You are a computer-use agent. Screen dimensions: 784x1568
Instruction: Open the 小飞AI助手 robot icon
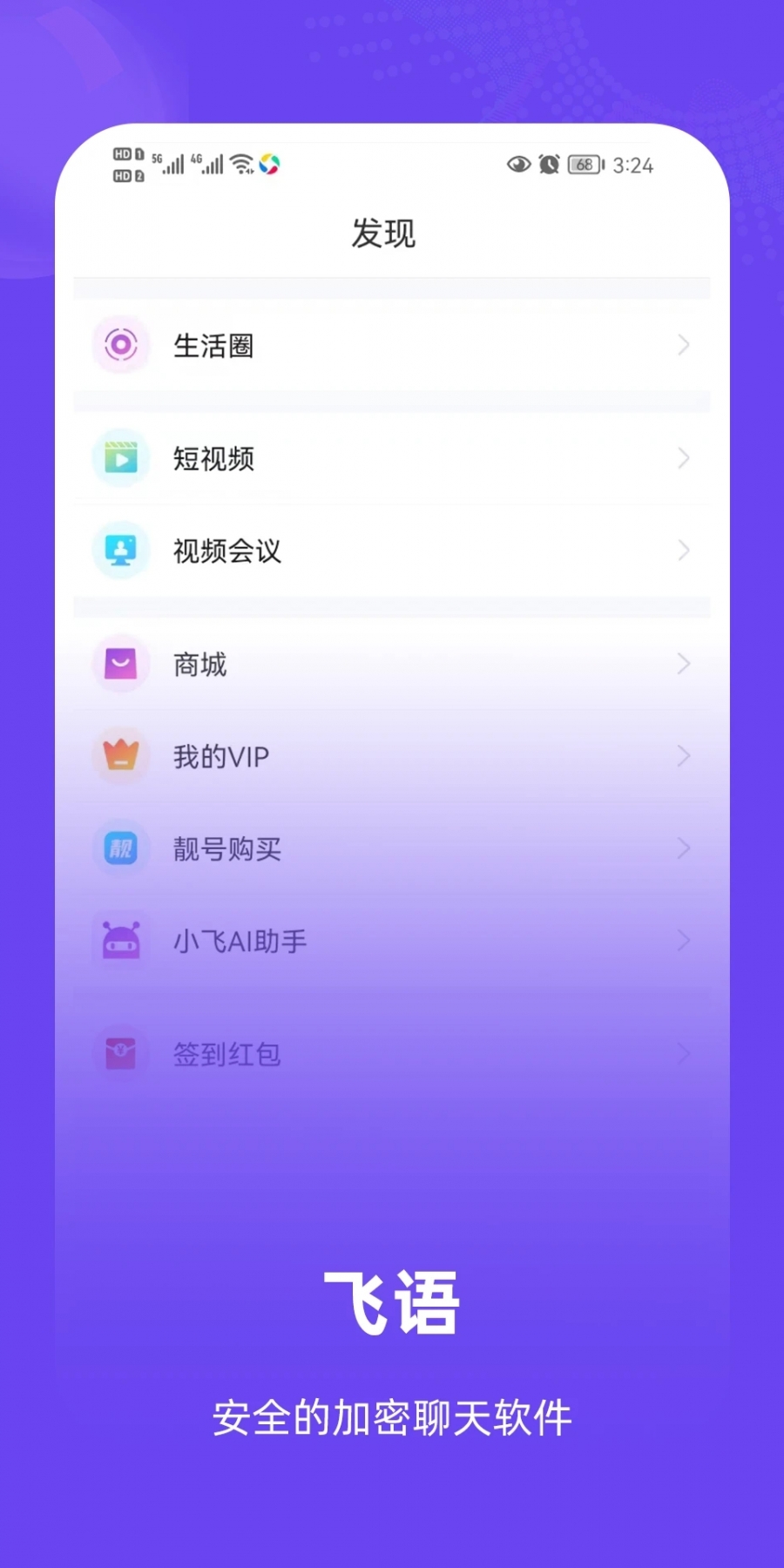coord(121,941)
